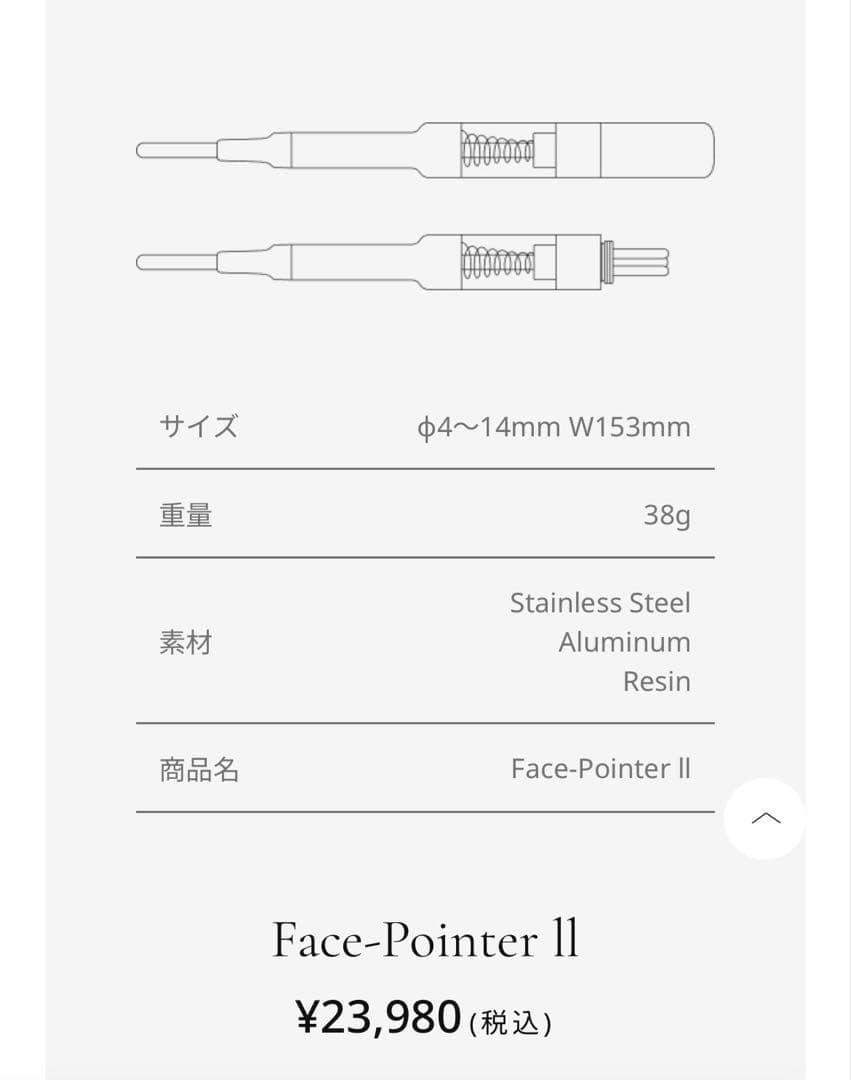Screen dimensions: 851x1080
Task: Click the spring mechanism in the top diagram
Action: click(x=497, y=148)
